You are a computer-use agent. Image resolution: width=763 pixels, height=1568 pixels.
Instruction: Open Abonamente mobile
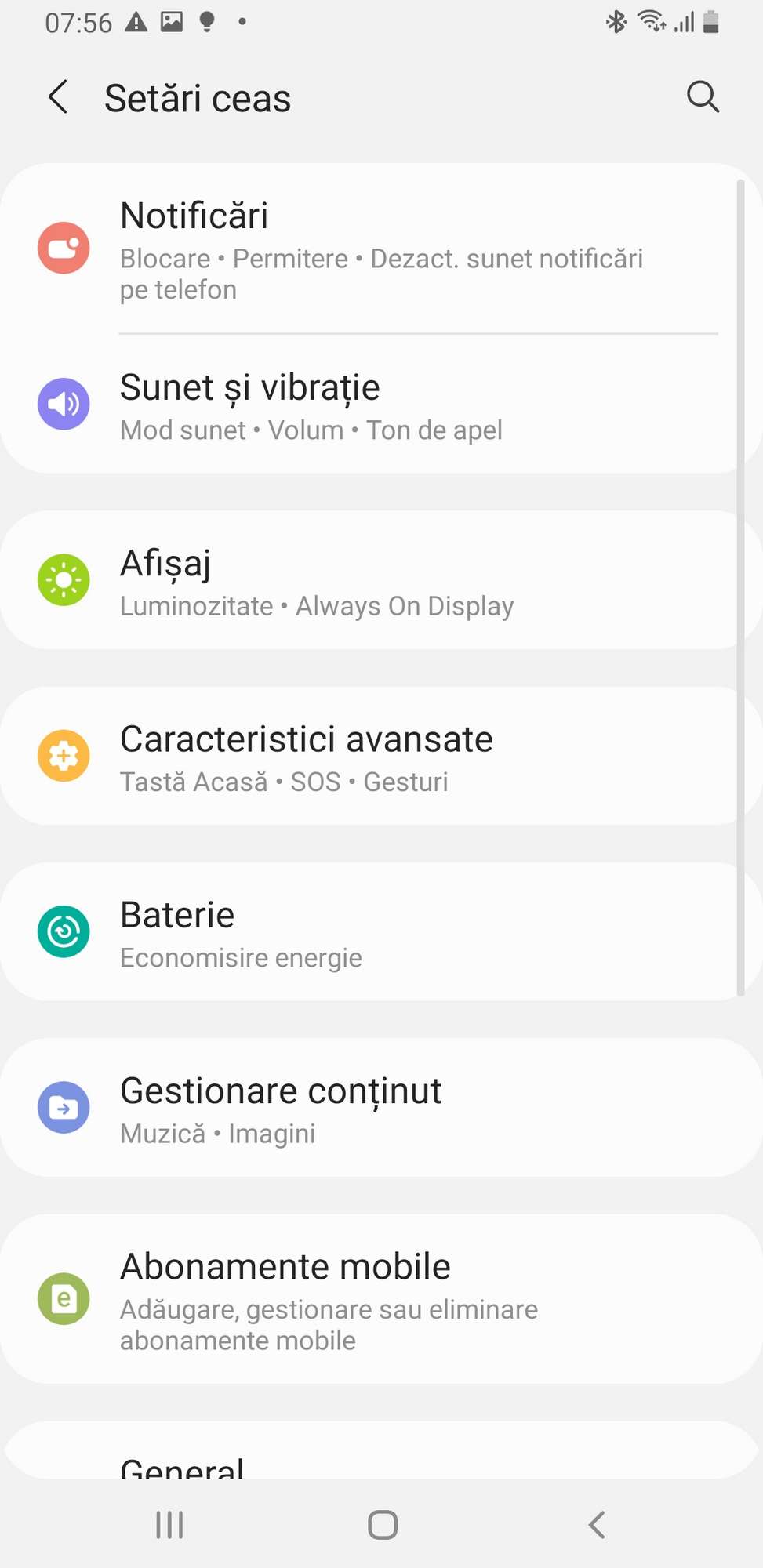click(381, 1298)
